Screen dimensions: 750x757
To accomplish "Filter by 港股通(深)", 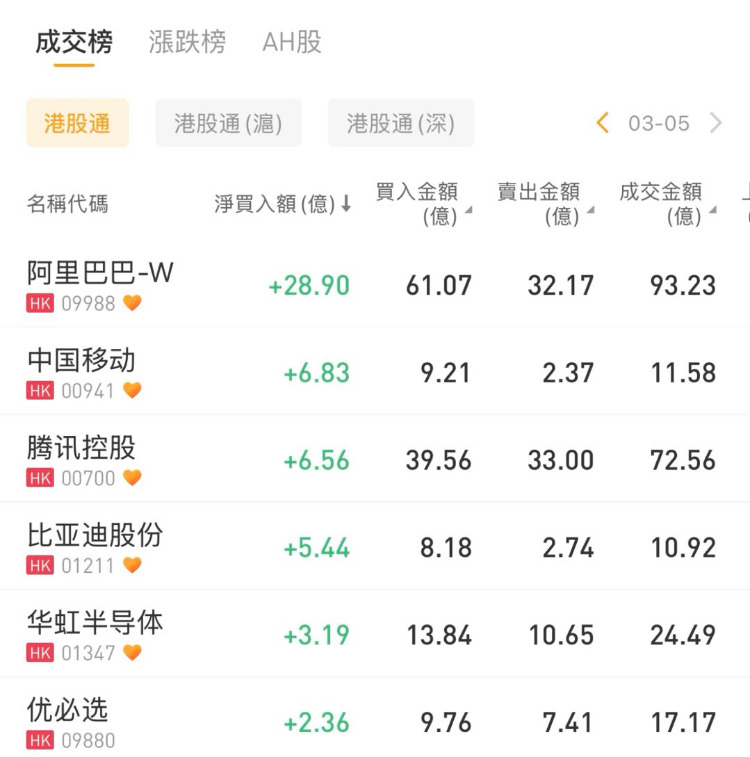I will coord(401,123).
